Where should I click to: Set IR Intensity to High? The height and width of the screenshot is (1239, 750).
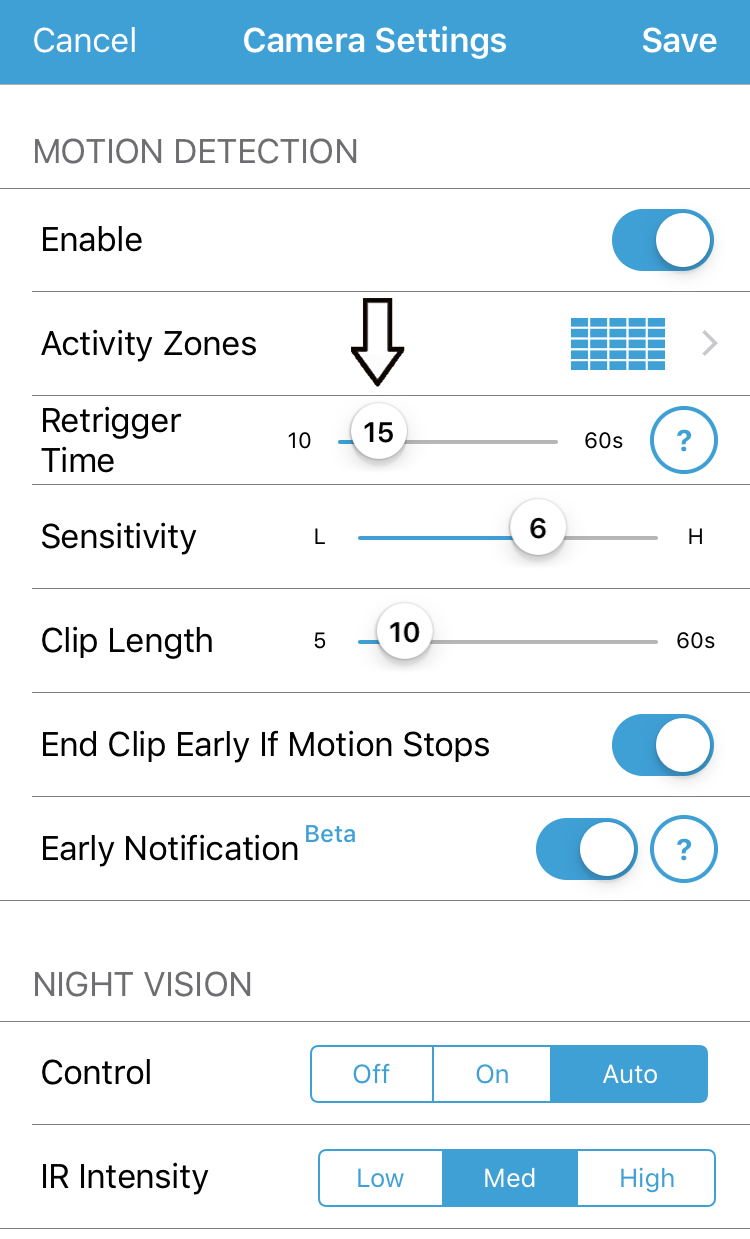646,1177
